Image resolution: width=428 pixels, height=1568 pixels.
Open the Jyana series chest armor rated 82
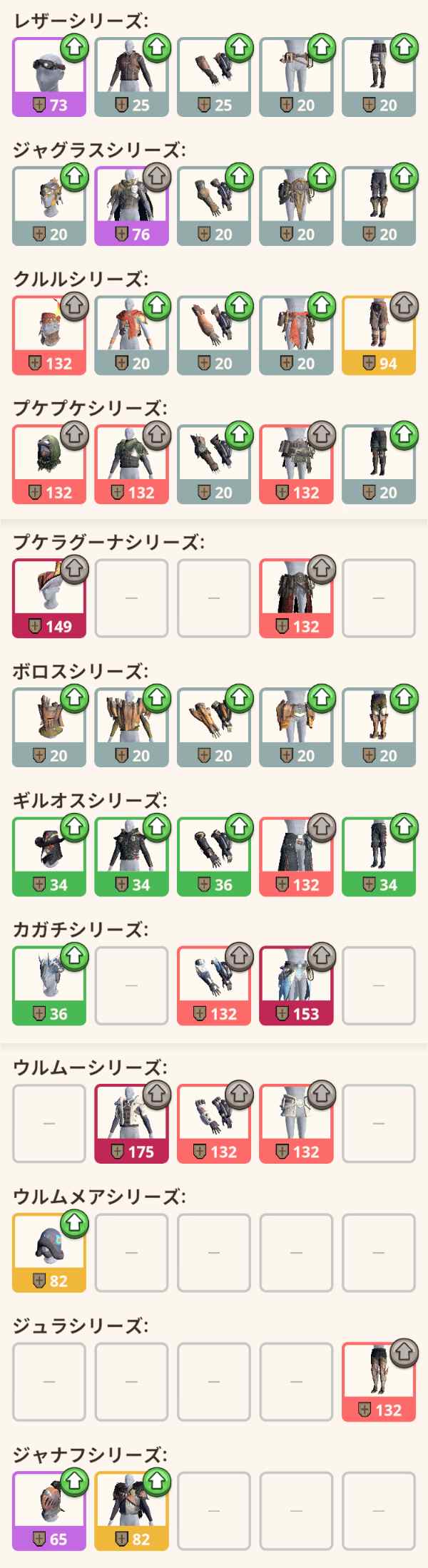point(131,1511)
